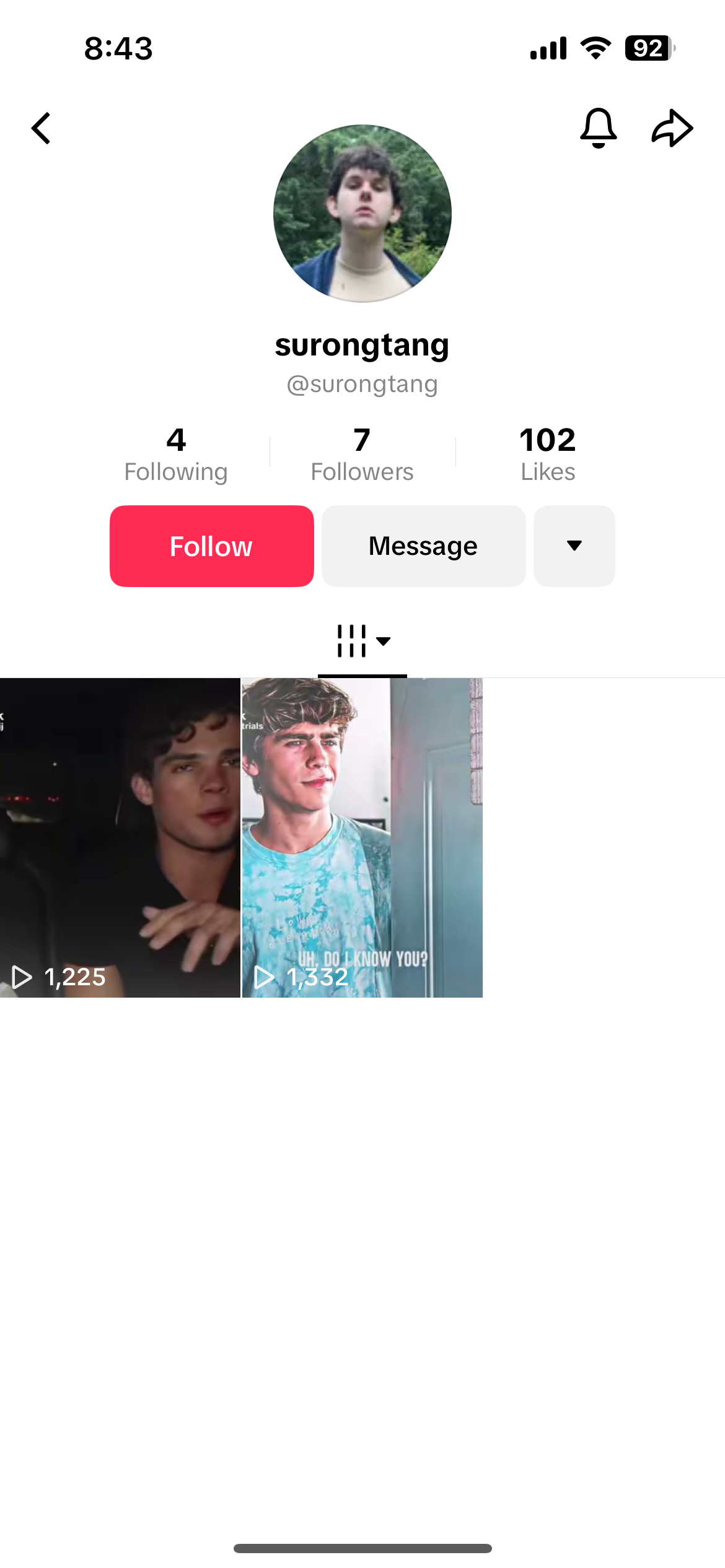View the Following list
725x1568 pixels.
click(176, 455)
